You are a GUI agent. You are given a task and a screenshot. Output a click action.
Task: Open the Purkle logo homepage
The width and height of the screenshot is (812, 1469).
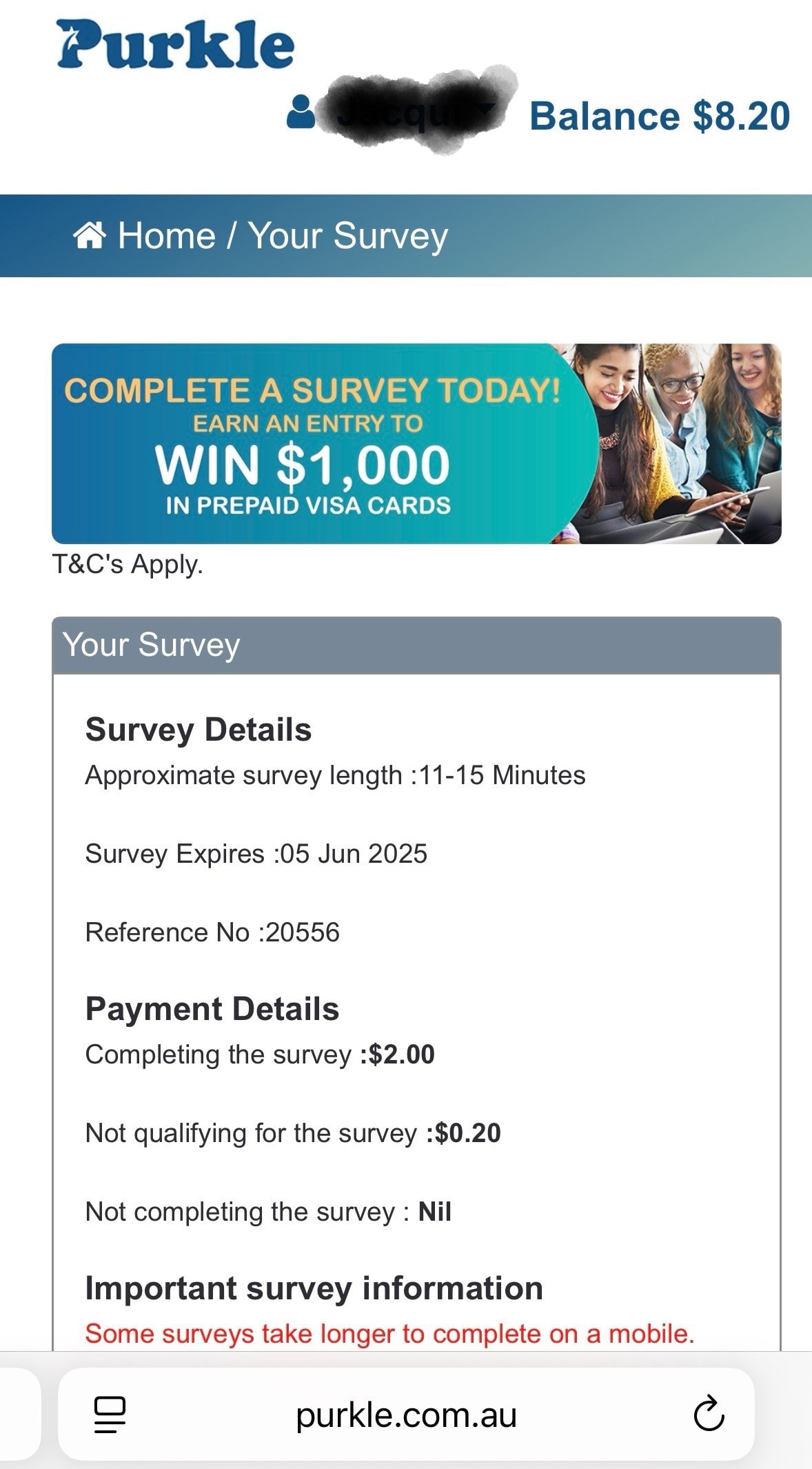point(176,45)
